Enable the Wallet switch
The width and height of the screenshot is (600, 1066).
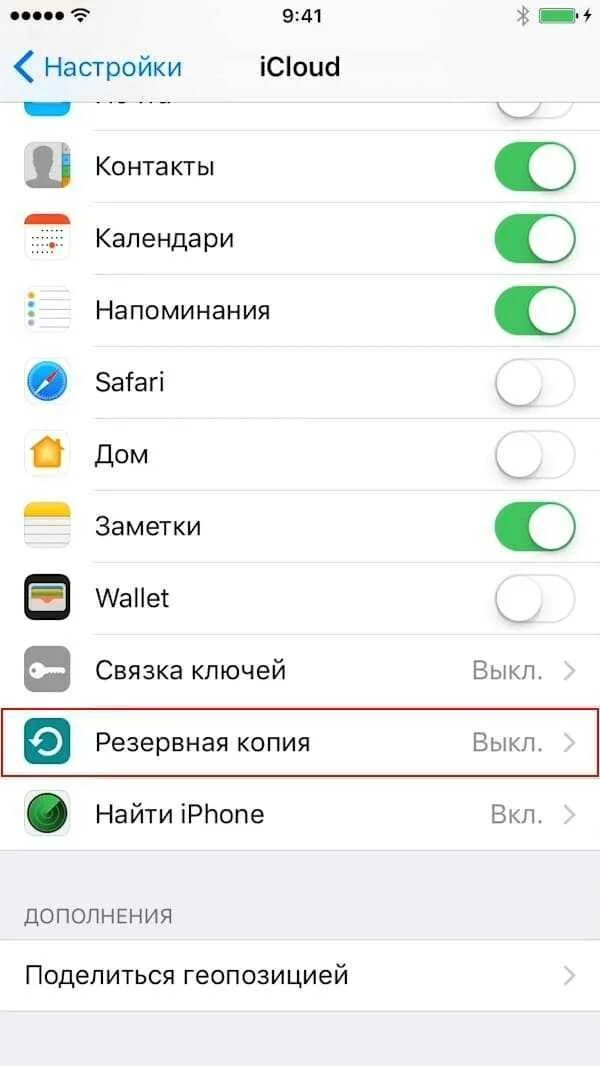pos(535,599)
